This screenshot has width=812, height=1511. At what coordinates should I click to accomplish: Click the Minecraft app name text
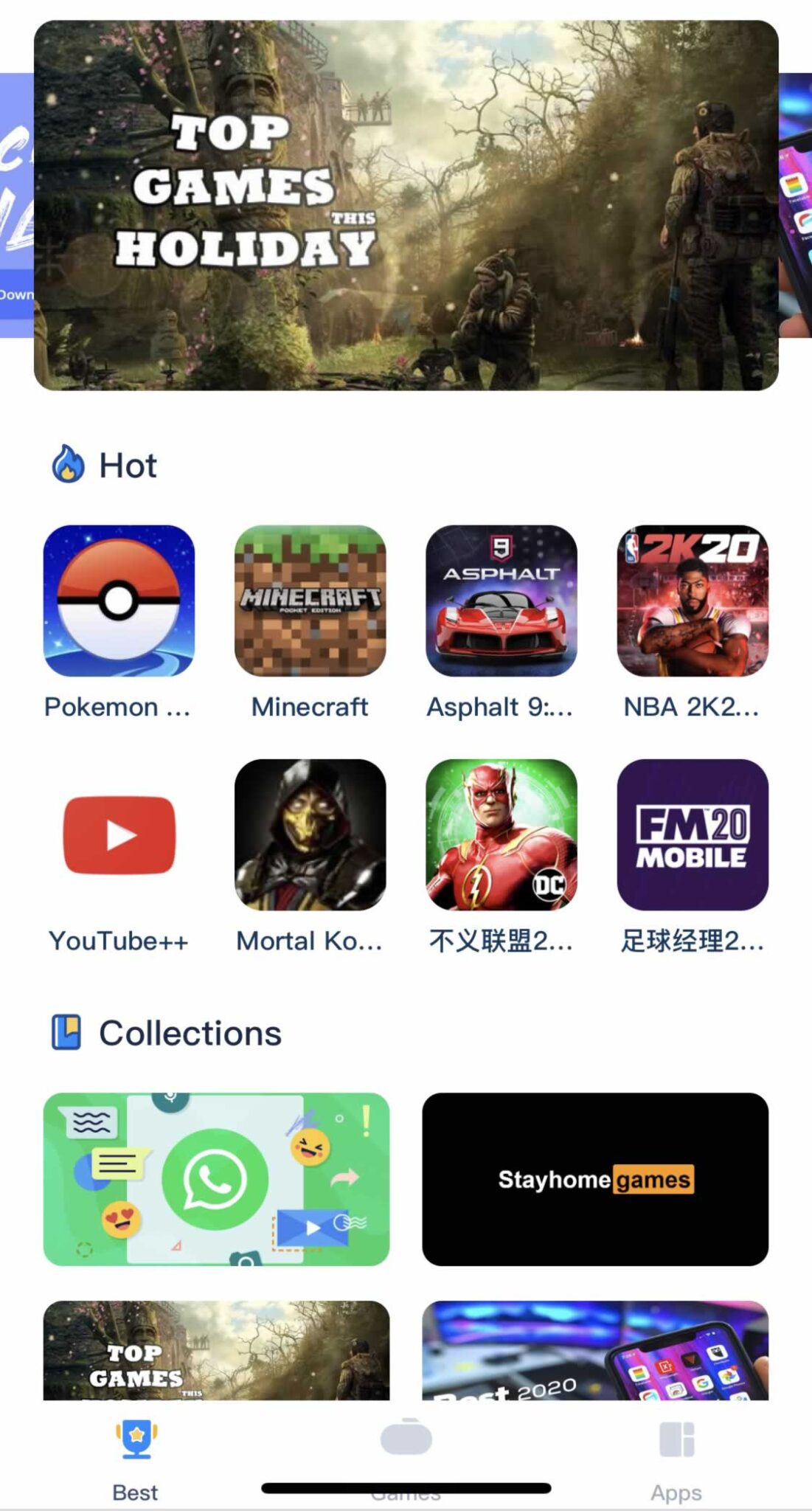point(310,707)
